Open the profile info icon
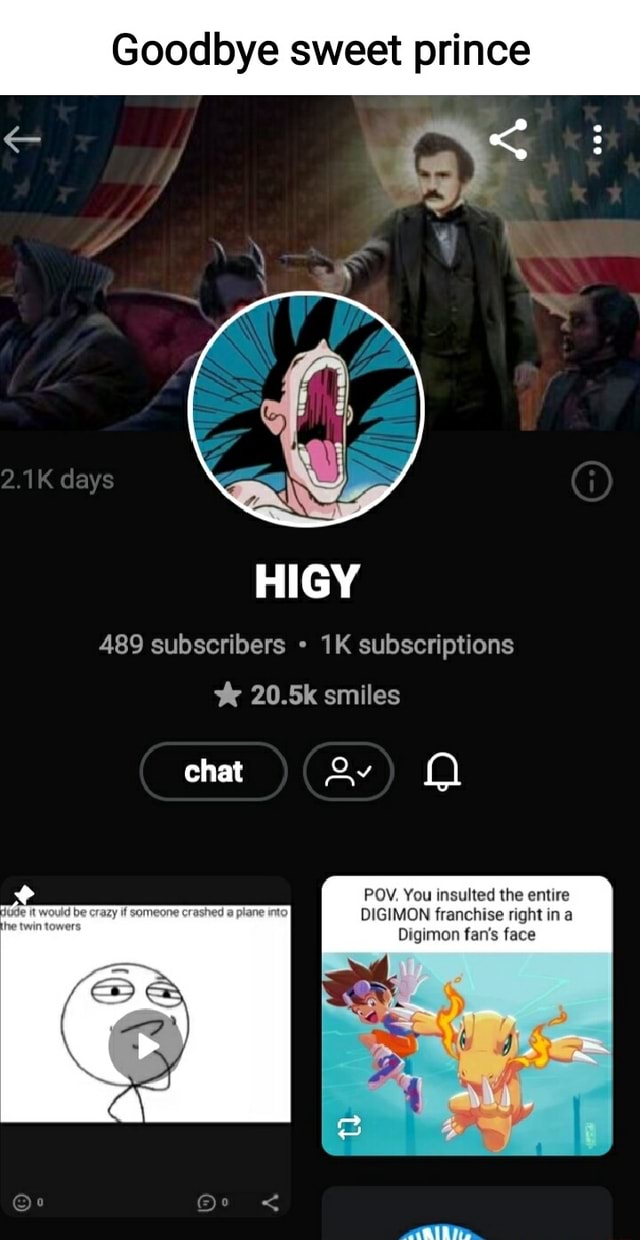This screenshot has height=1240, width=640. click(591, 484)
